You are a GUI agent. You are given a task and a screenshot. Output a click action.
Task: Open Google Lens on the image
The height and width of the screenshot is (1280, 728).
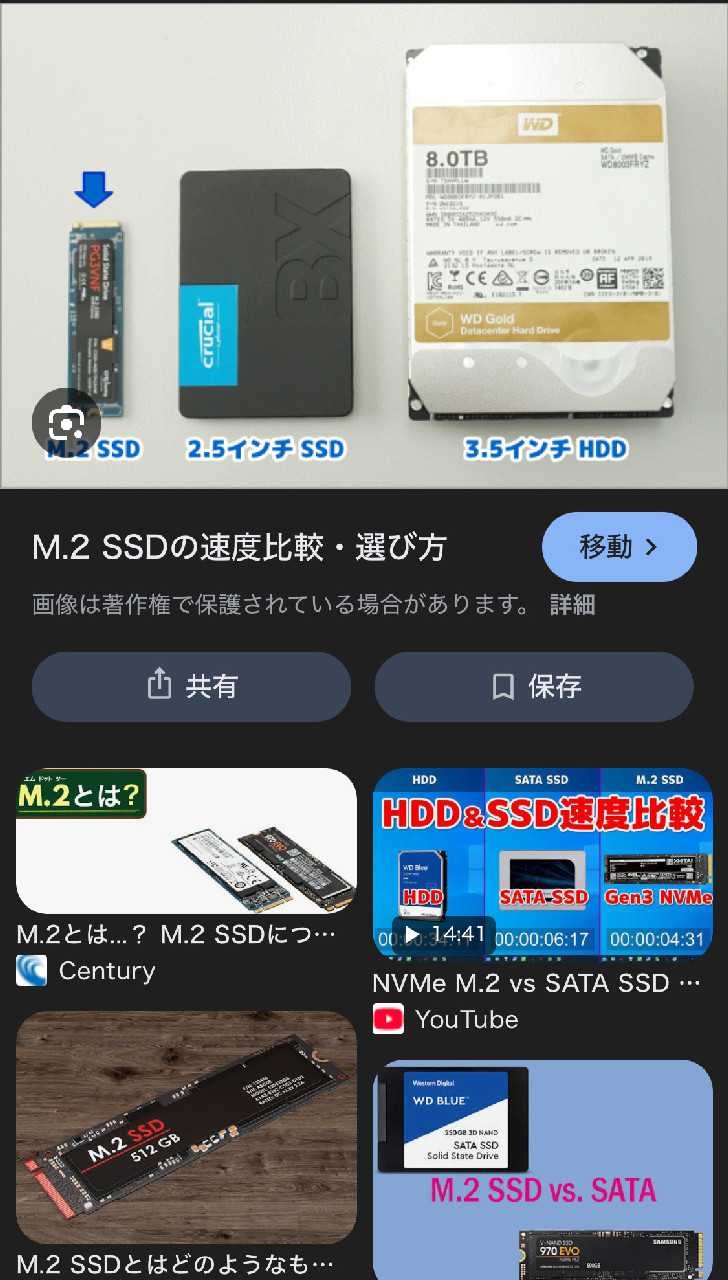pos(66,422)
